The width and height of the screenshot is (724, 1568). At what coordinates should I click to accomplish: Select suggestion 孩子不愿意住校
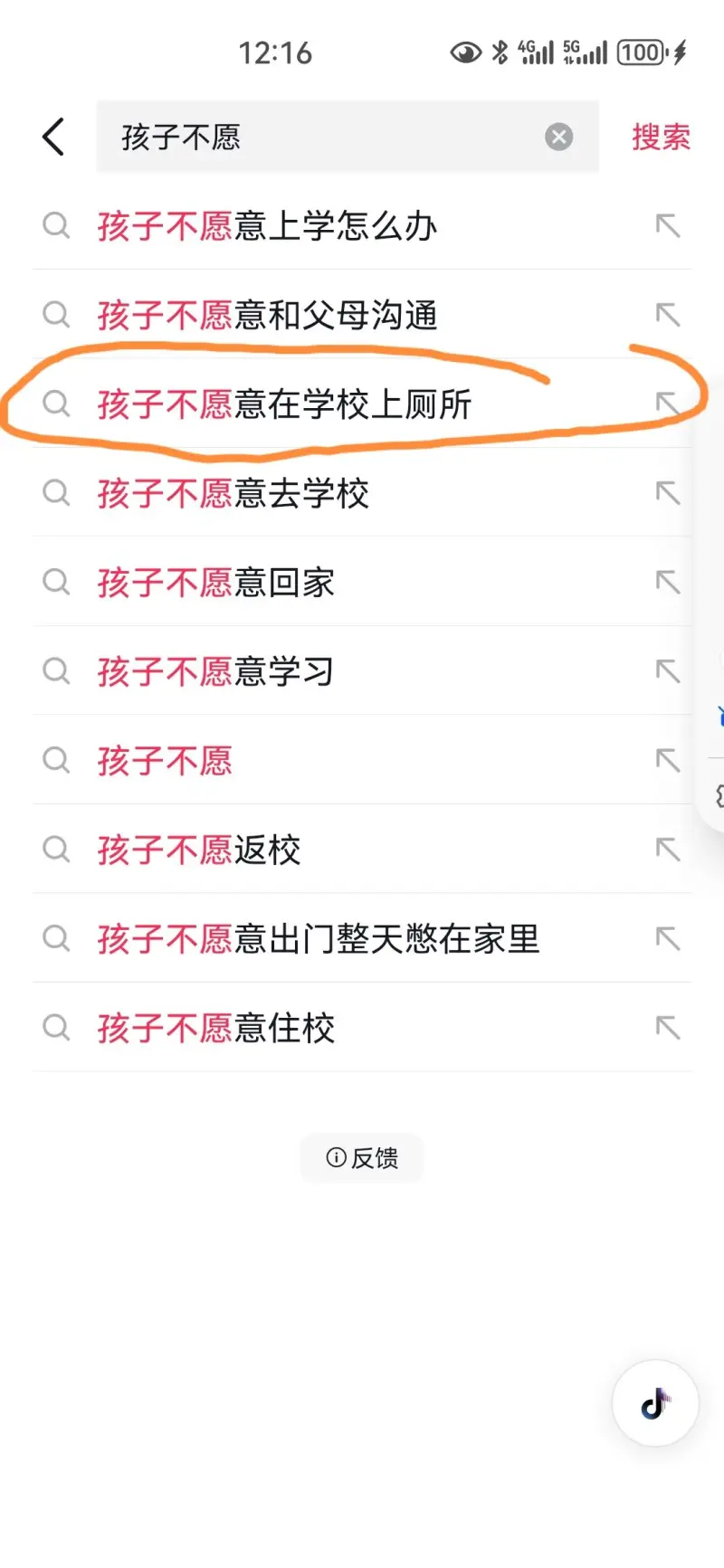coord(217,1028)
